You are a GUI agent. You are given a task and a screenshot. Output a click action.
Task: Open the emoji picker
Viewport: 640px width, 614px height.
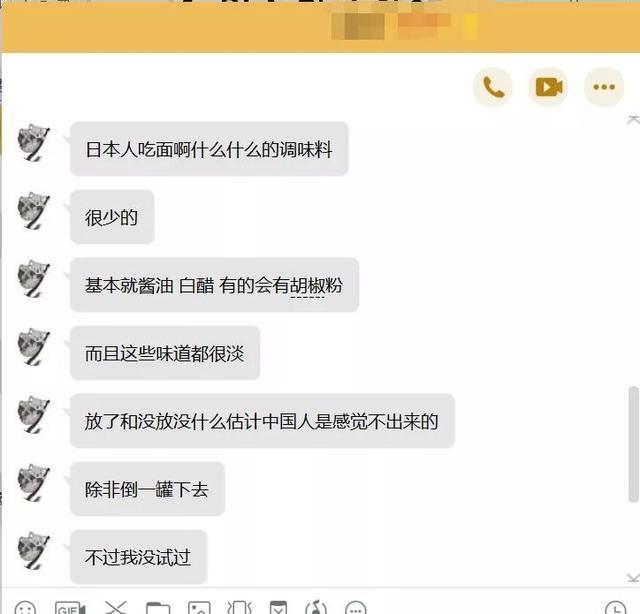tap(25, 608)
